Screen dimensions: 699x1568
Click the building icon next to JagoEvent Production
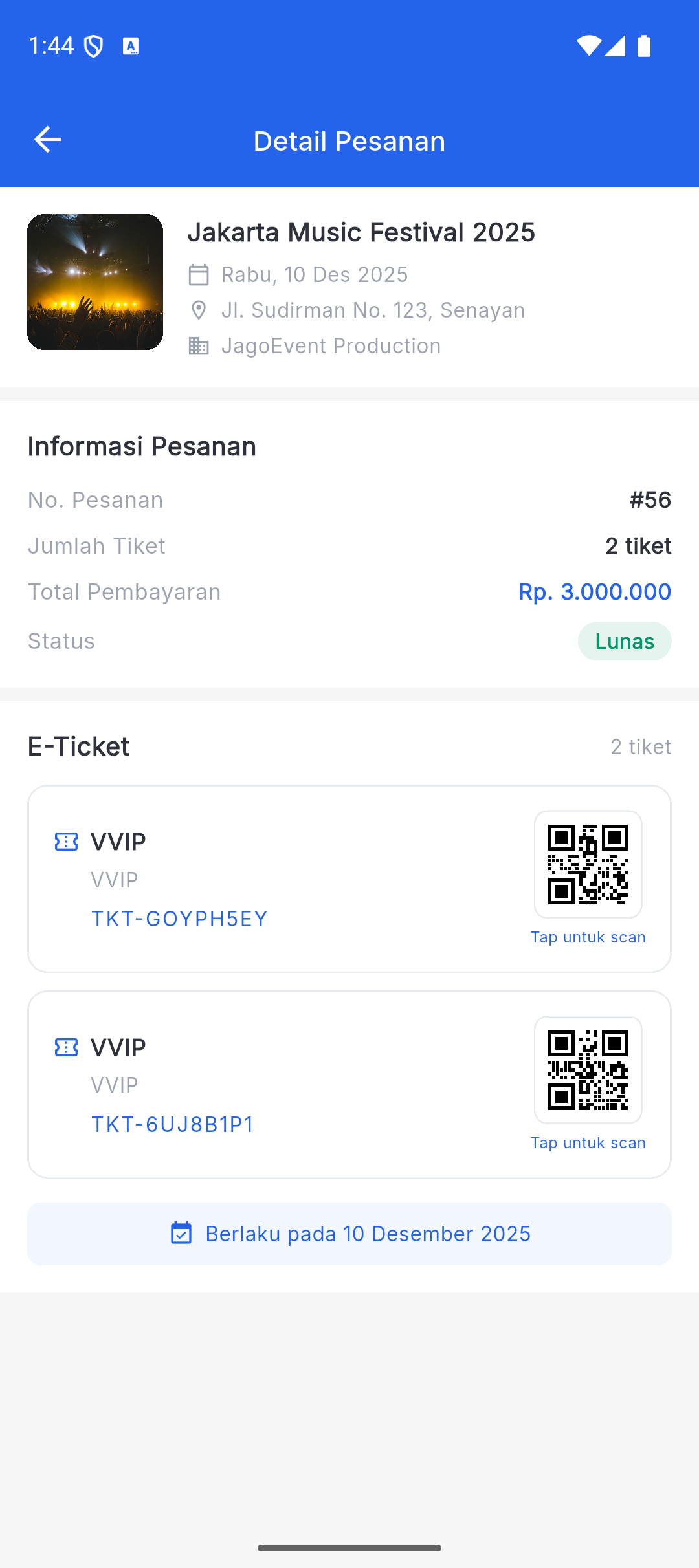pyautogui.click(x=198, y=345)
